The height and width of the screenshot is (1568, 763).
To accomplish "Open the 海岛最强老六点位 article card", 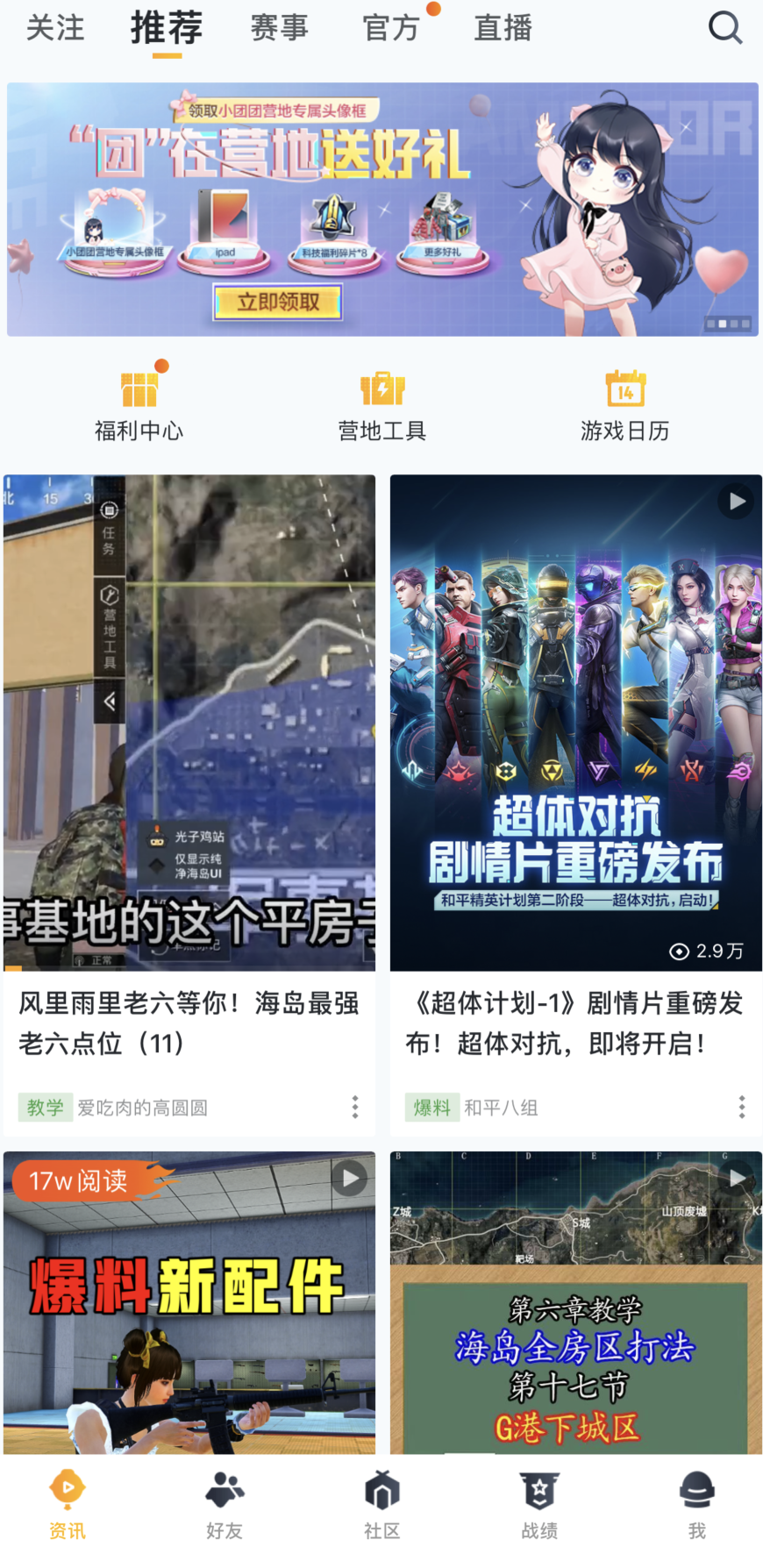I will click(x=189, y=805).
